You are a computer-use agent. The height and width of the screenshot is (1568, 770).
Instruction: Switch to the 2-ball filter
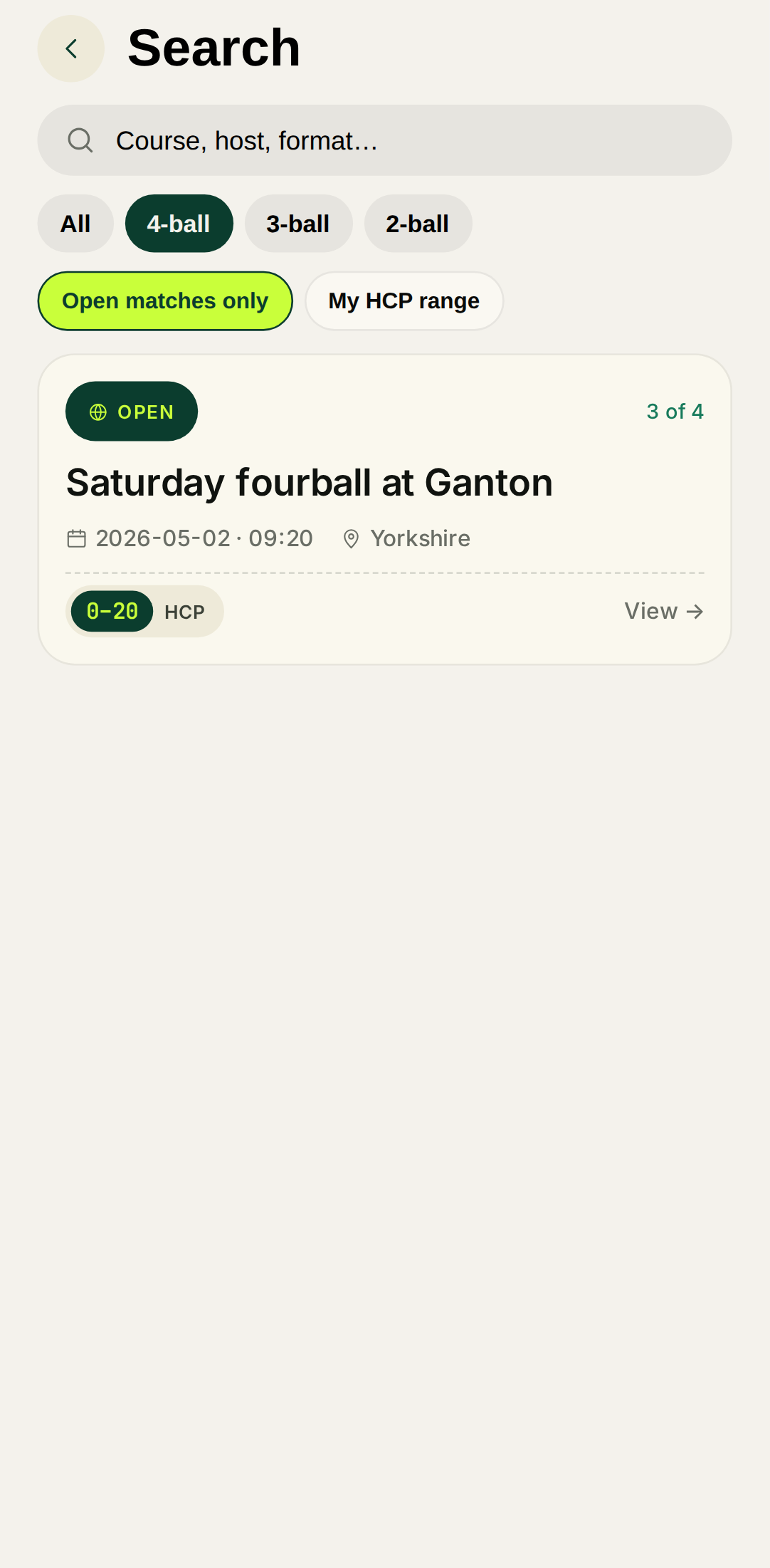coord(418,224)
